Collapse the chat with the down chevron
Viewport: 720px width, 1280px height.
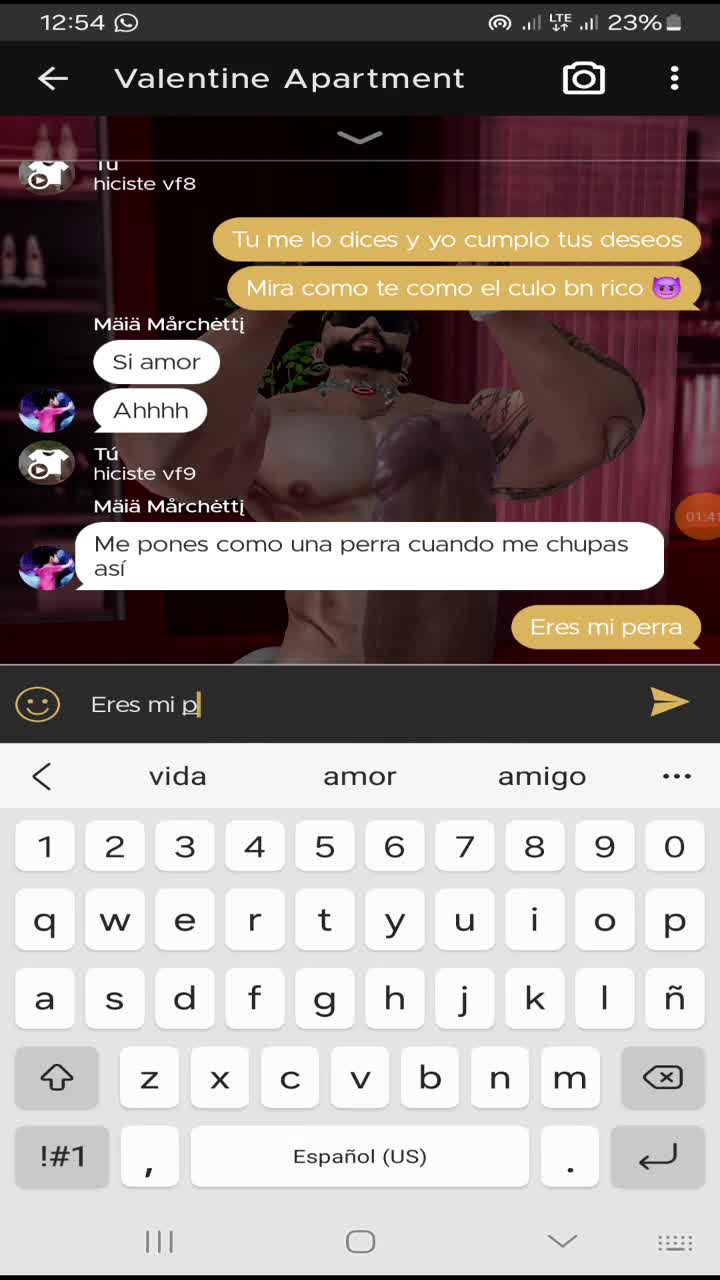click(x=360, y=137)
